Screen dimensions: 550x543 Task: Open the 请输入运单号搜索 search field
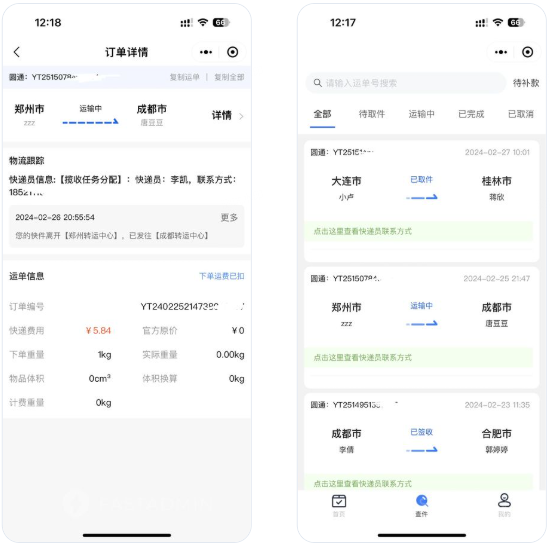pyautogui.click(x=405, y=83)
